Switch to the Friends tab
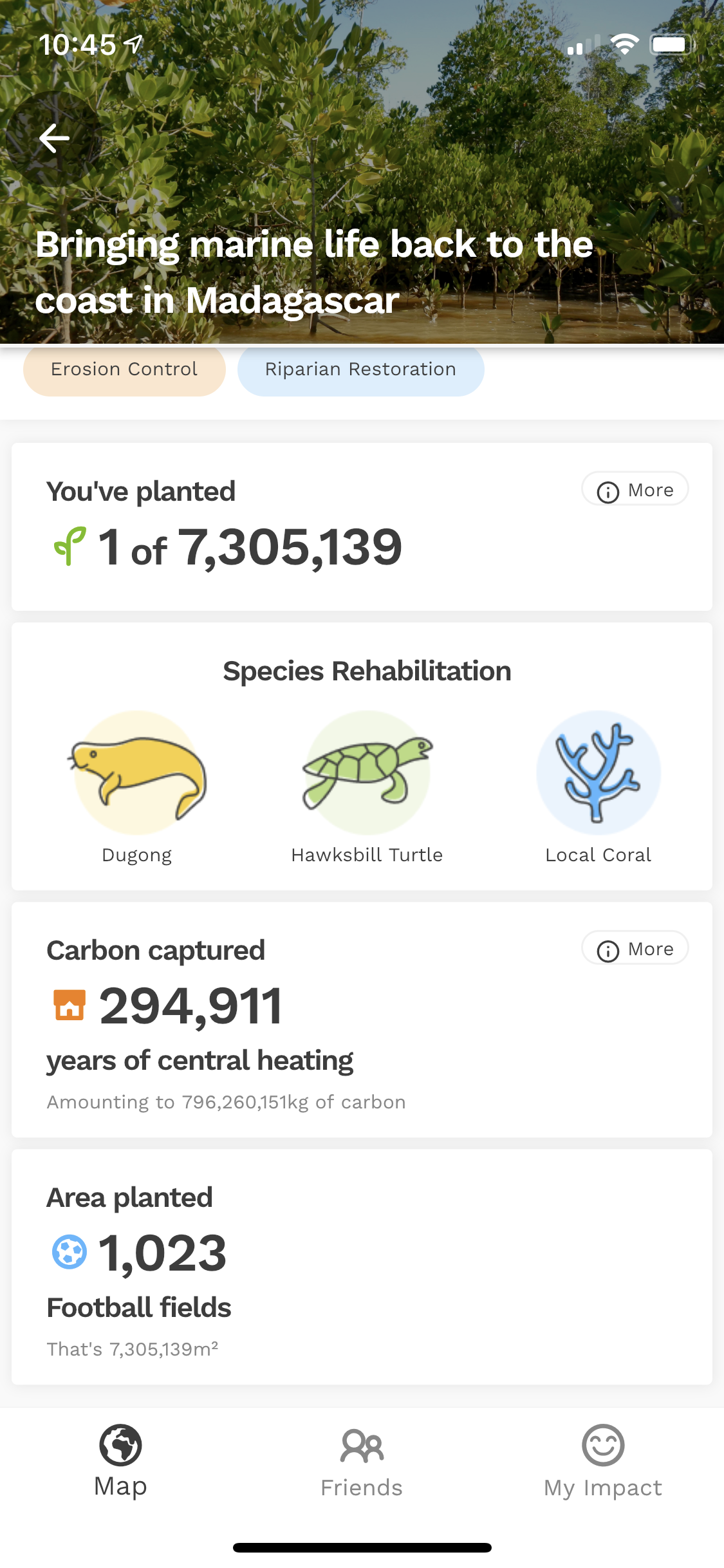The height and width of the screenshot is (1568, 724). coord(362,1461)
